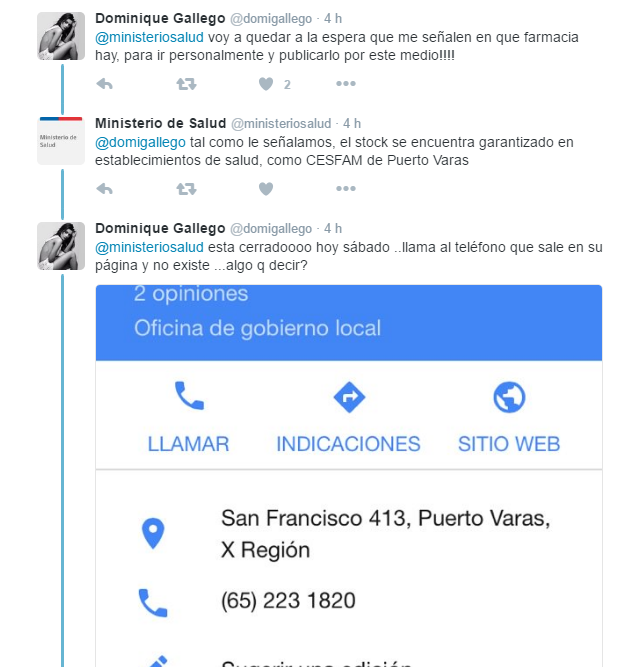Retweet Dominique's tweet about going personally to the farmacia
Viewport: 640px width, 667px height.
click(x=186, y=84)
